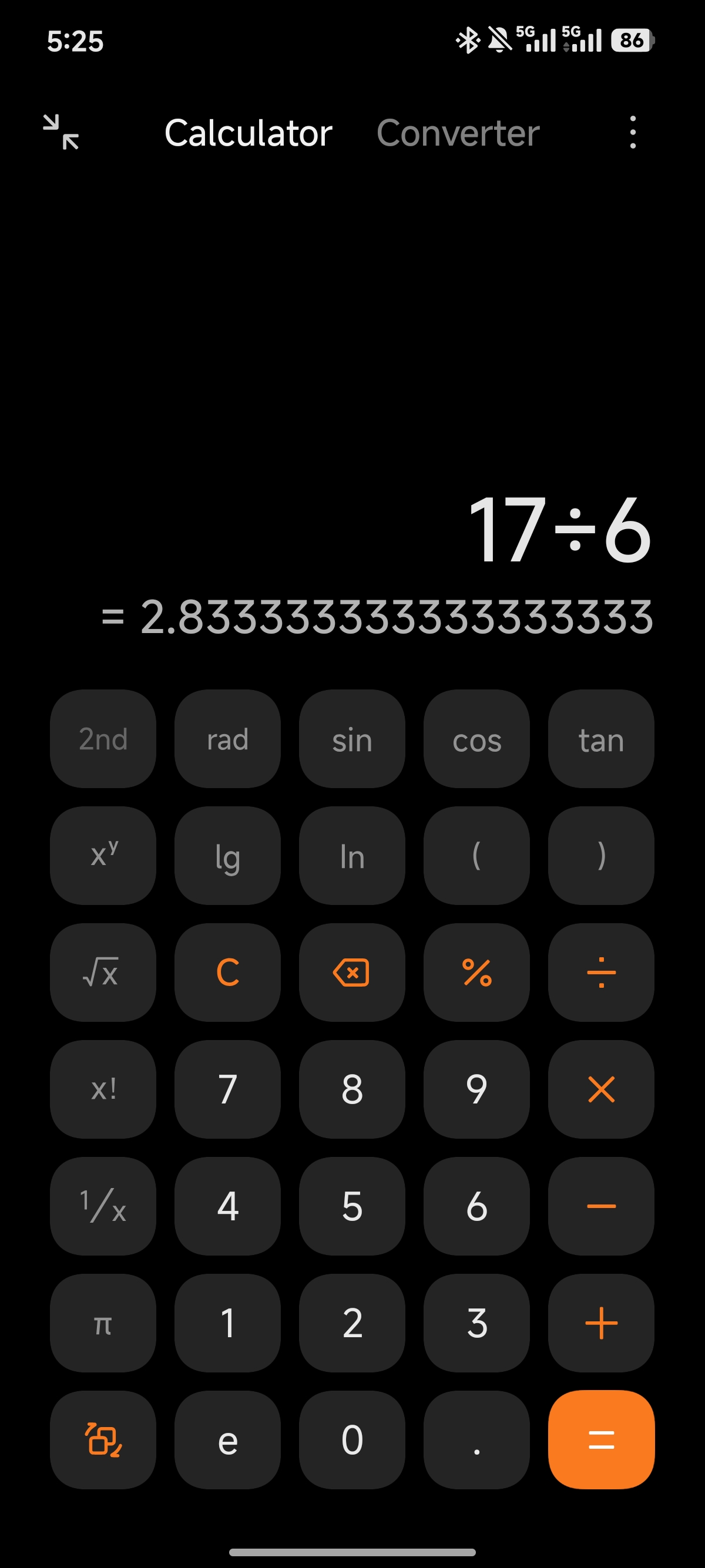This screenshot has width=705, height=1568.
Task: Tap the natural log ln key
Action: point(352,856)
